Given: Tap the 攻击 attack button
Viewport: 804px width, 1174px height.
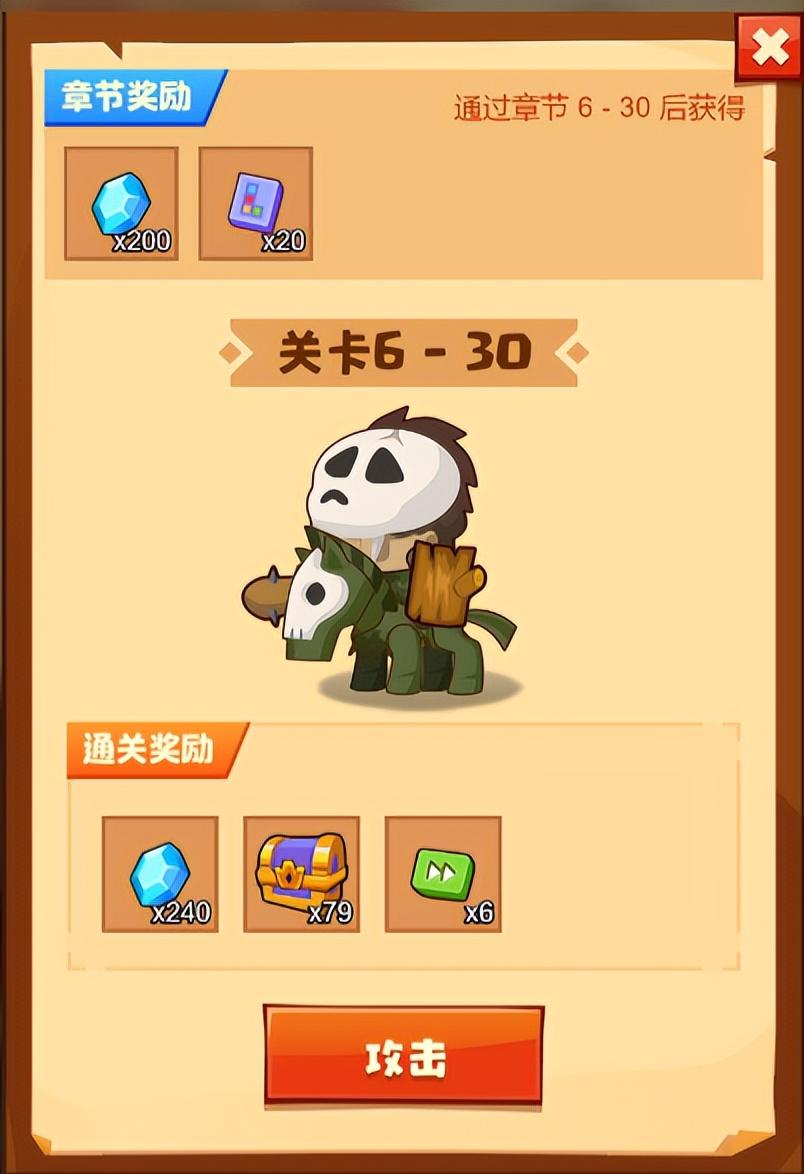Looking at the screenshot, I should click(x=404, y=1056).
